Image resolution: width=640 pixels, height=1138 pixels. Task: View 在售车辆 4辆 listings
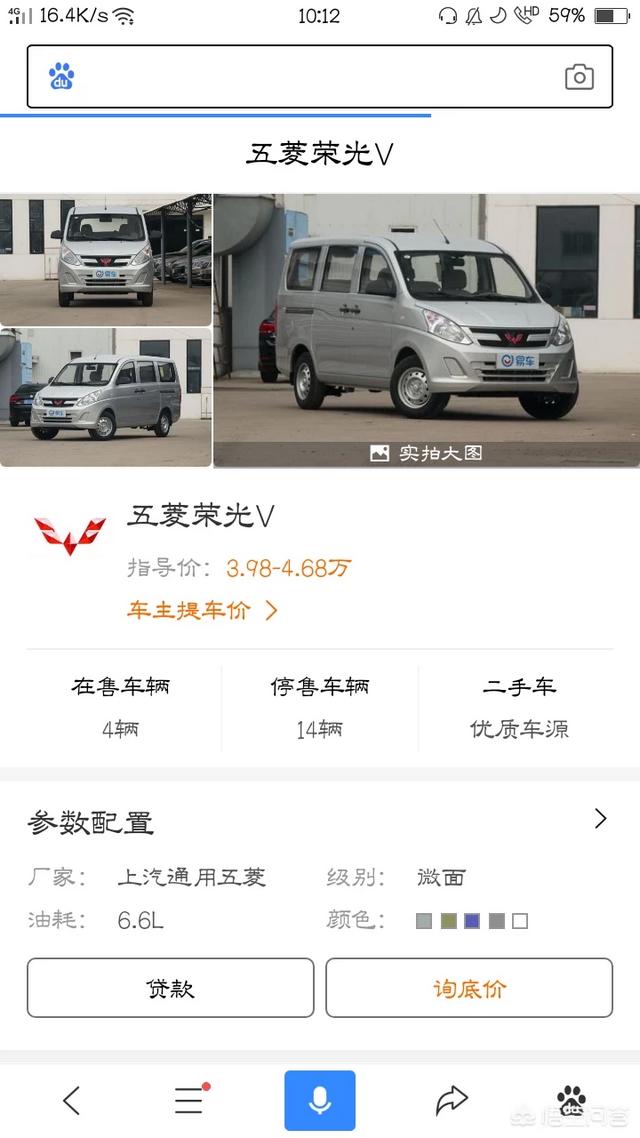pyautogui.click(x=120, y=707)
